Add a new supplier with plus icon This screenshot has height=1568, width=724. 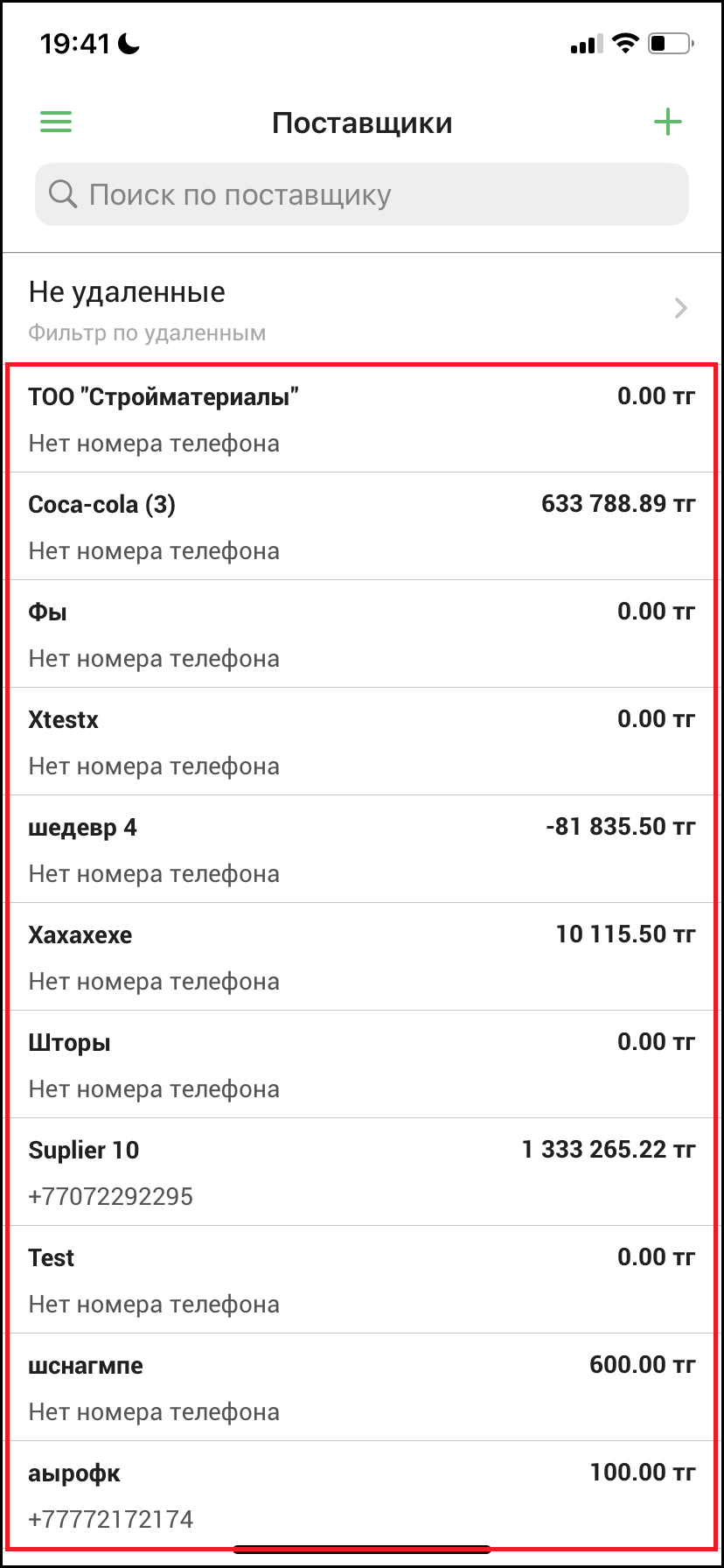pyautogui.click(x=667, y=122)
